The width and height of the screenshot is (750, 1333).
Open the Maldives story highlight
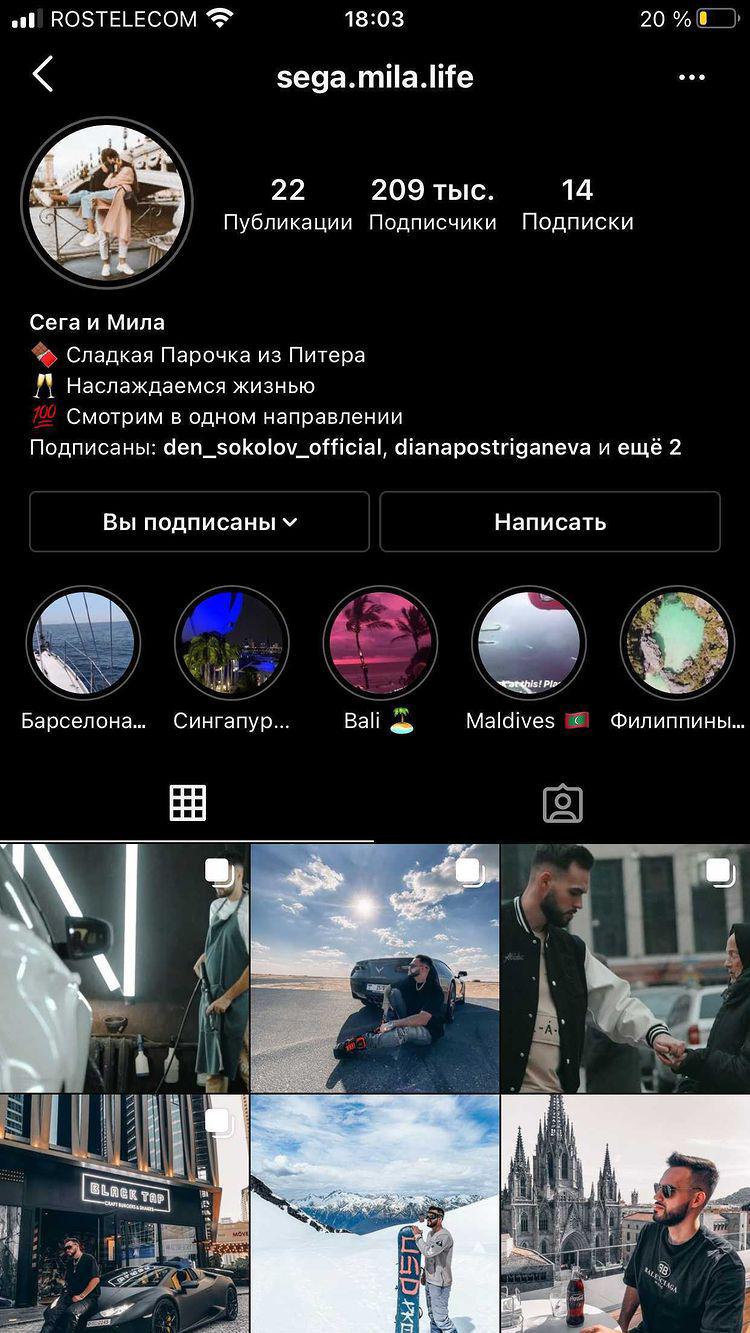pyautogui.click(x=528, y=643)
